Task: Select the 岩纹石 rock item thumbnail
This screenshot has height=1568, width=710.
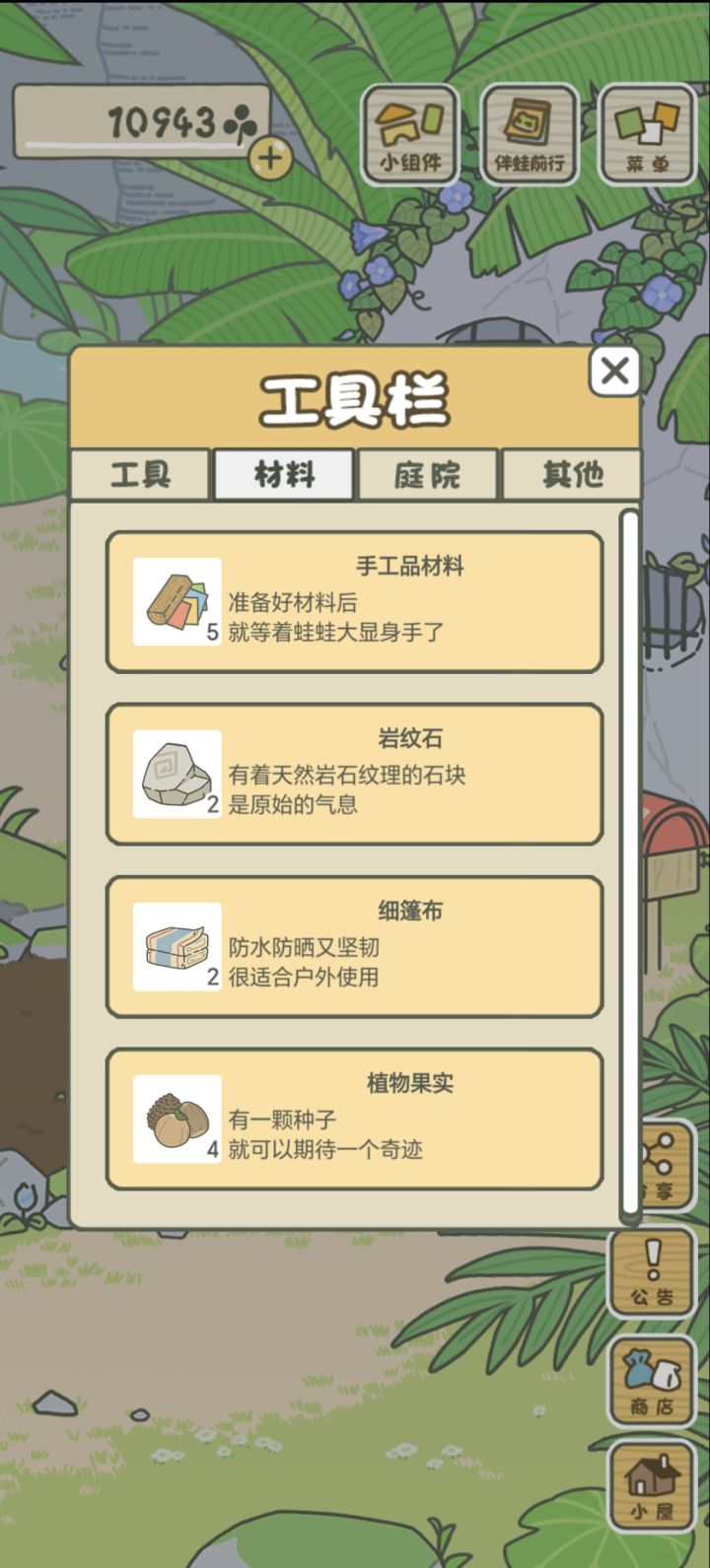Action: (176, 773)
